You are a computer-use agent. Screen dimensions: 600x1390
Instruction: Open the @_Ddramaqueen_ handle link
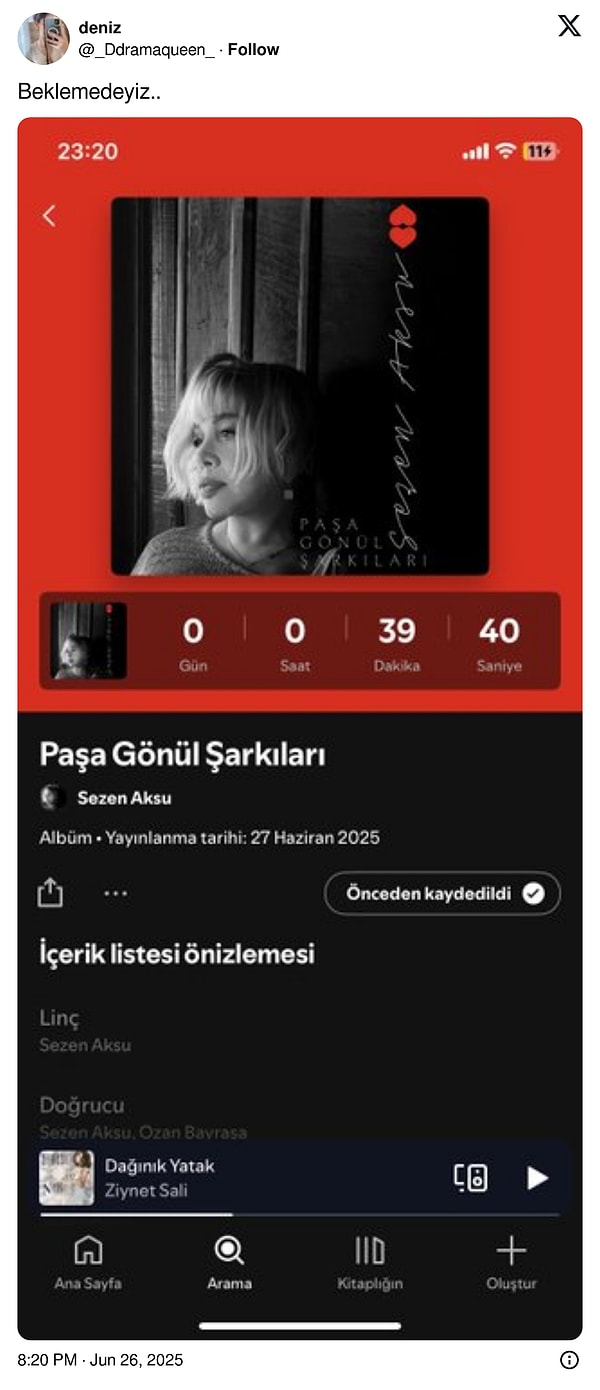tap(146, 50)
